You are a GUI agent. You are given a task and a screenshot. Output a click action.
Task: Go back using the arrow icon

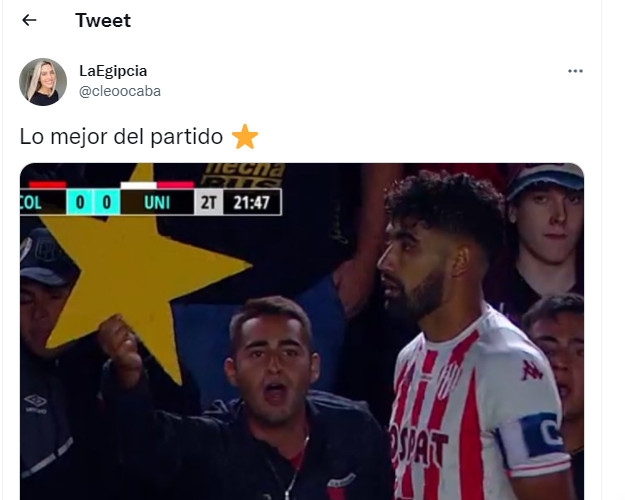tap(29, 20)
